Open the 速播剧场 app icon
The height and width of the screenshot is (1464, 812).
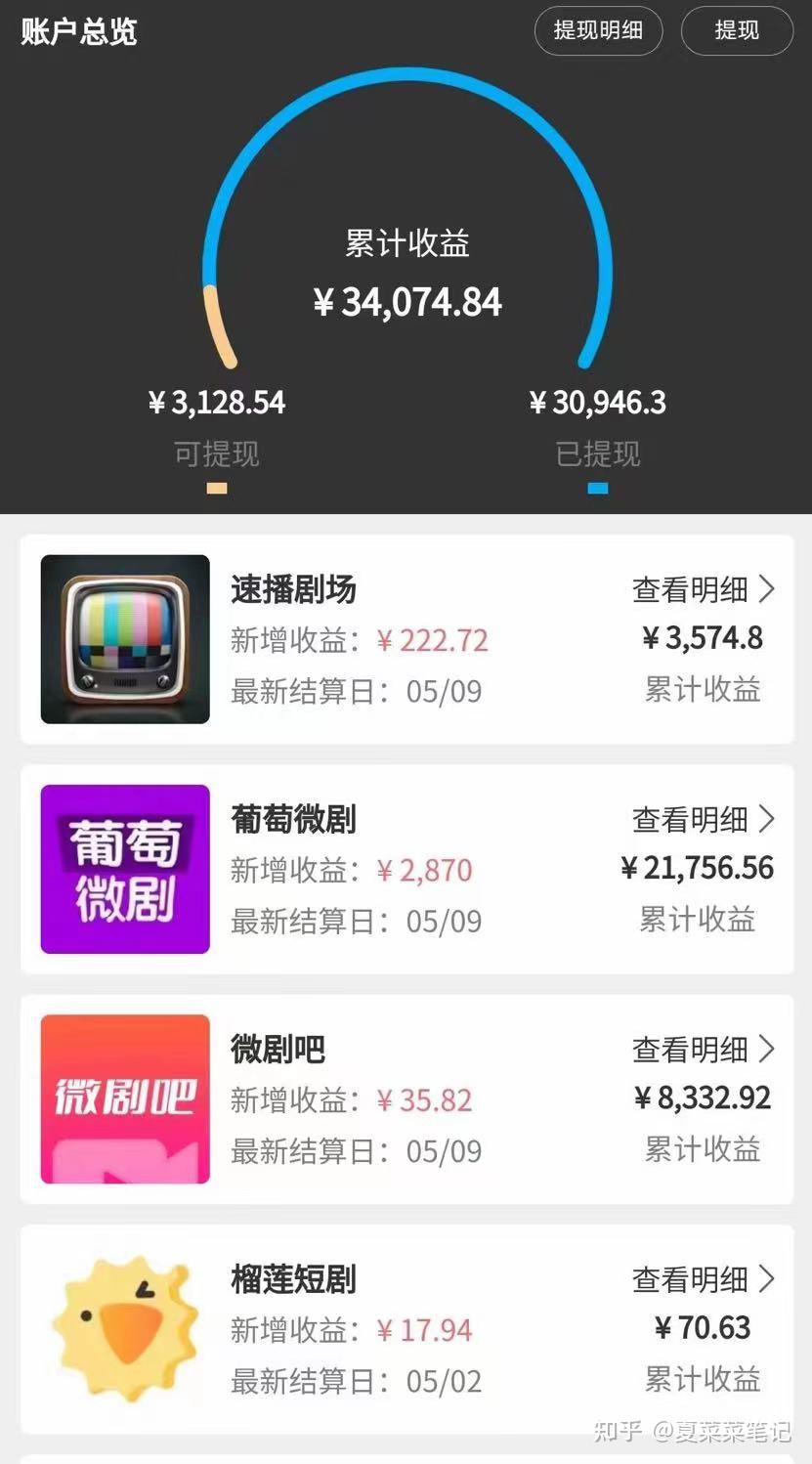(x=123, y=639)
